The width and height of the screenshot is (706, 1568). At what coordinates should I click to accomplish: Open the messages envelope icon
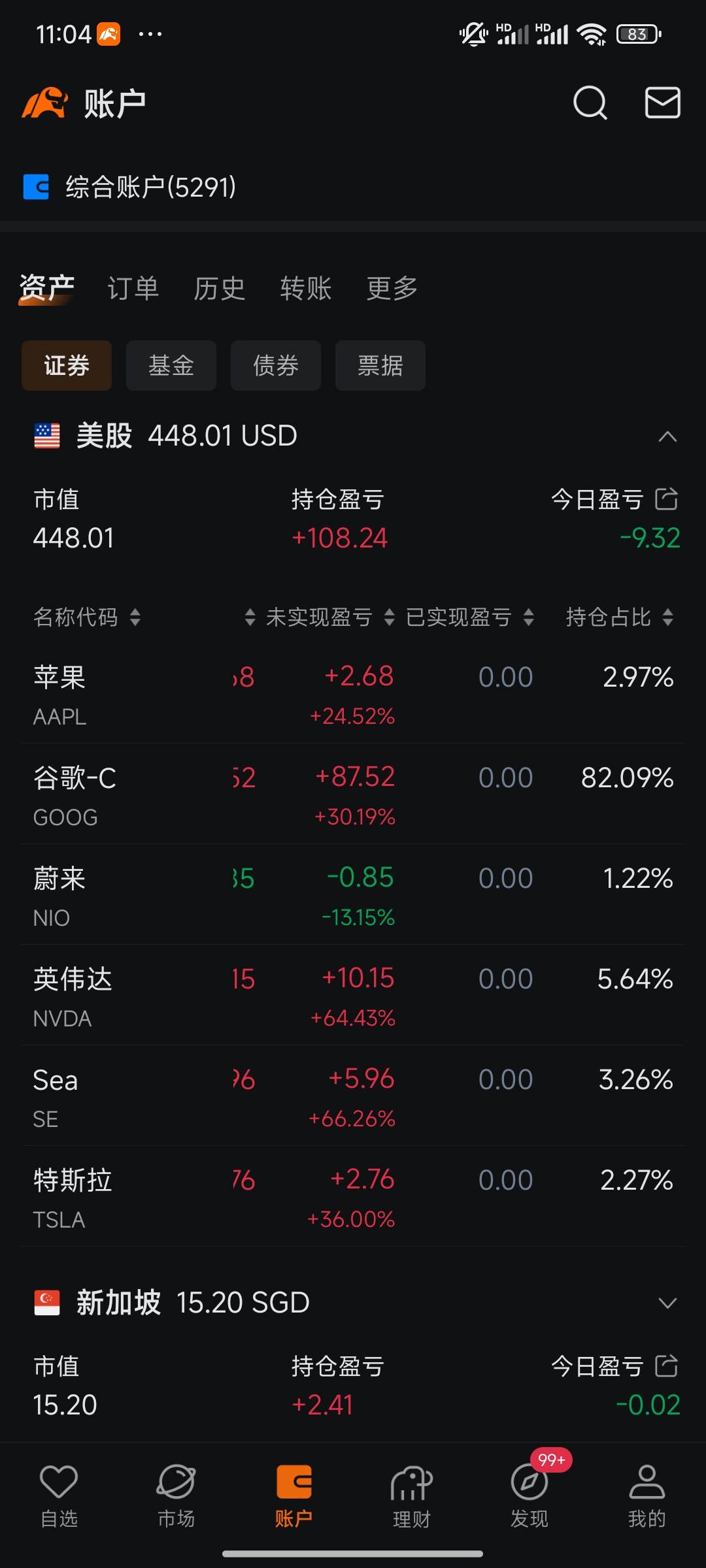pyautogui.click(x=662, y=103)
